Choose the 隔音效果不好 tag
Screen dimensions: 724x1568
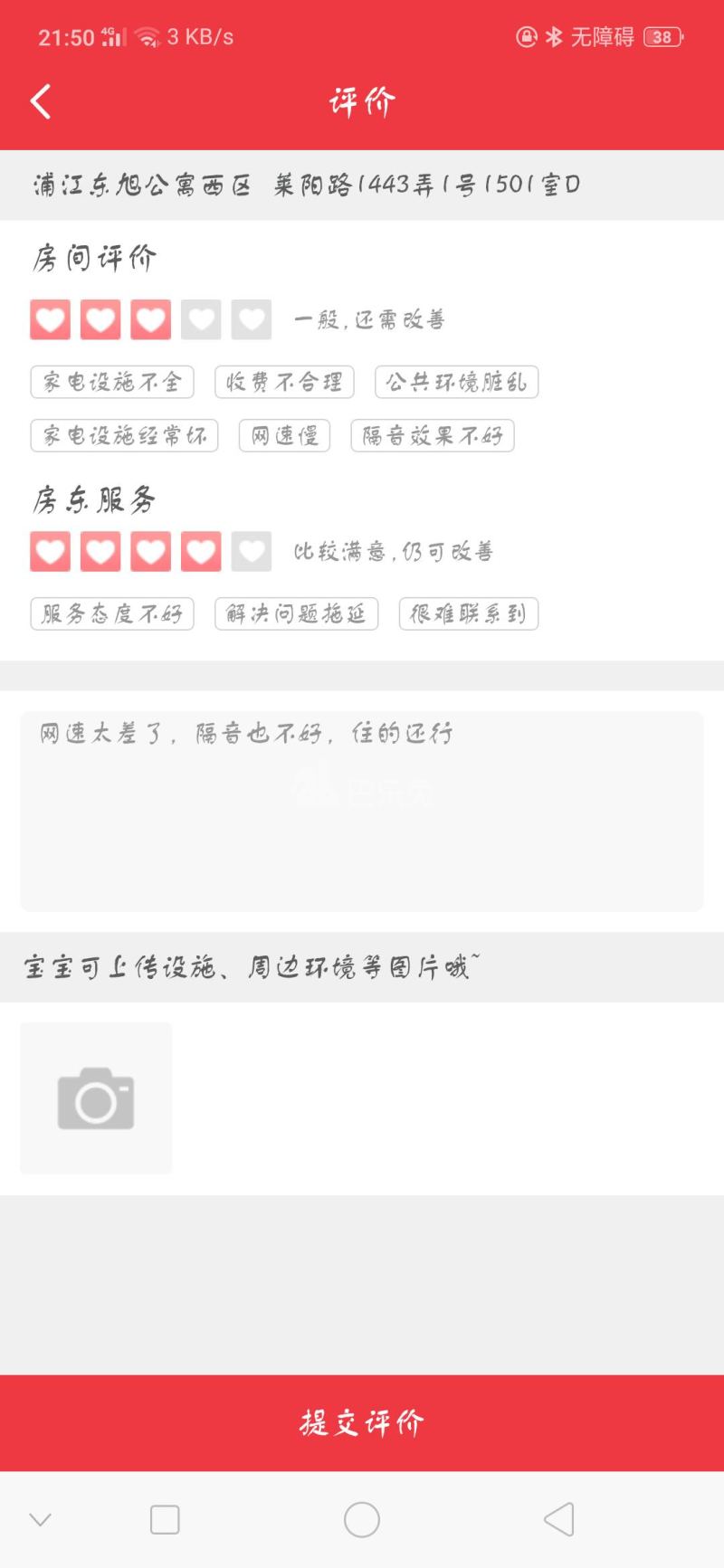433,436
